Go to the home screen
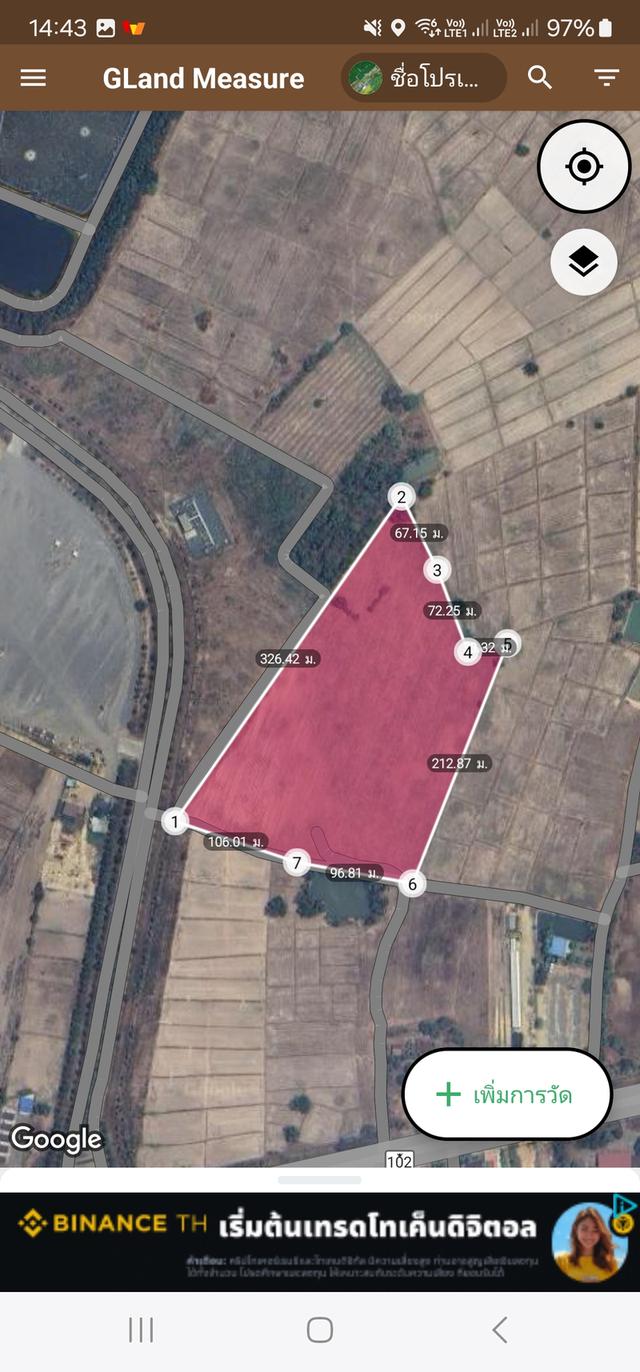Image resolution: width=640 pixels, height=1372 pixels. point(320,1329)
